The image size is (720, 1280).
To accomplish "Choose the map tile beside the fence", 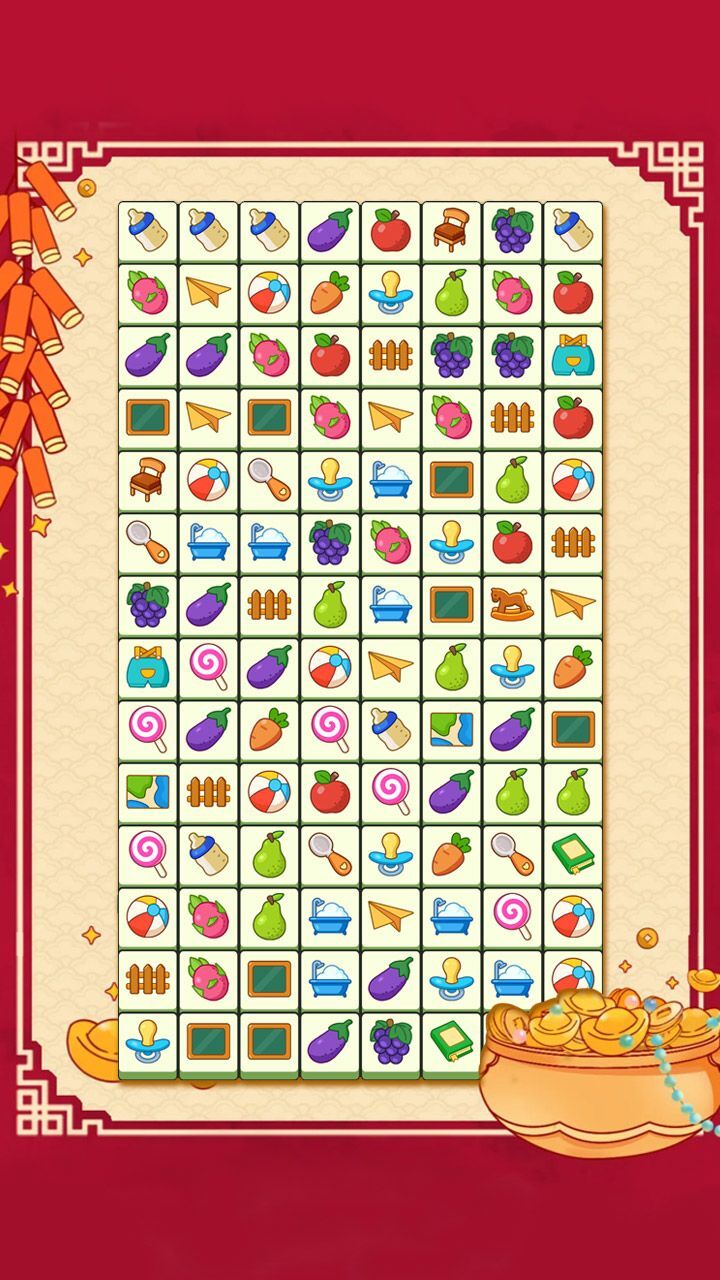I will click(148, 791).
